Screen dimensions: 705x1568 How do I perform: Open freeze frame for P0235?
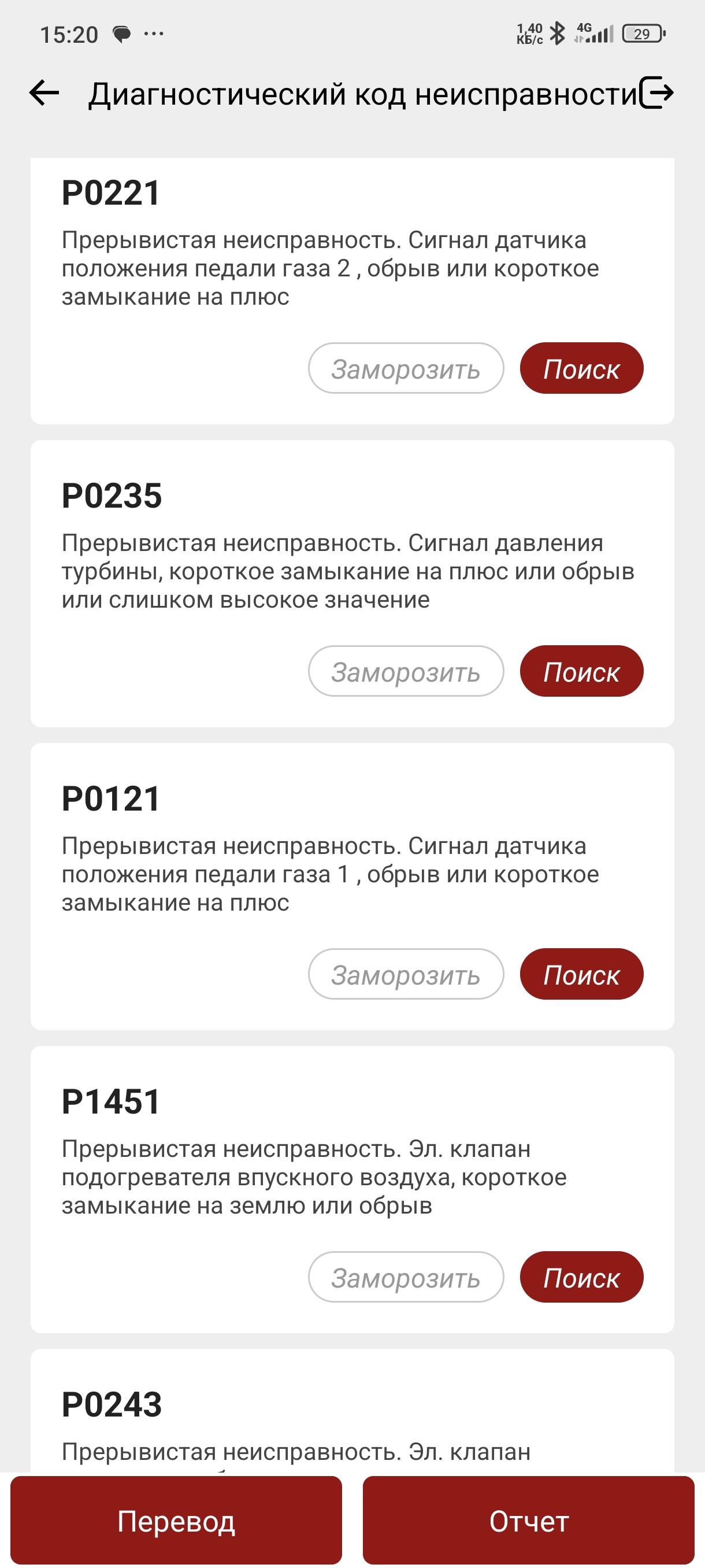click(x=406, y=671)
